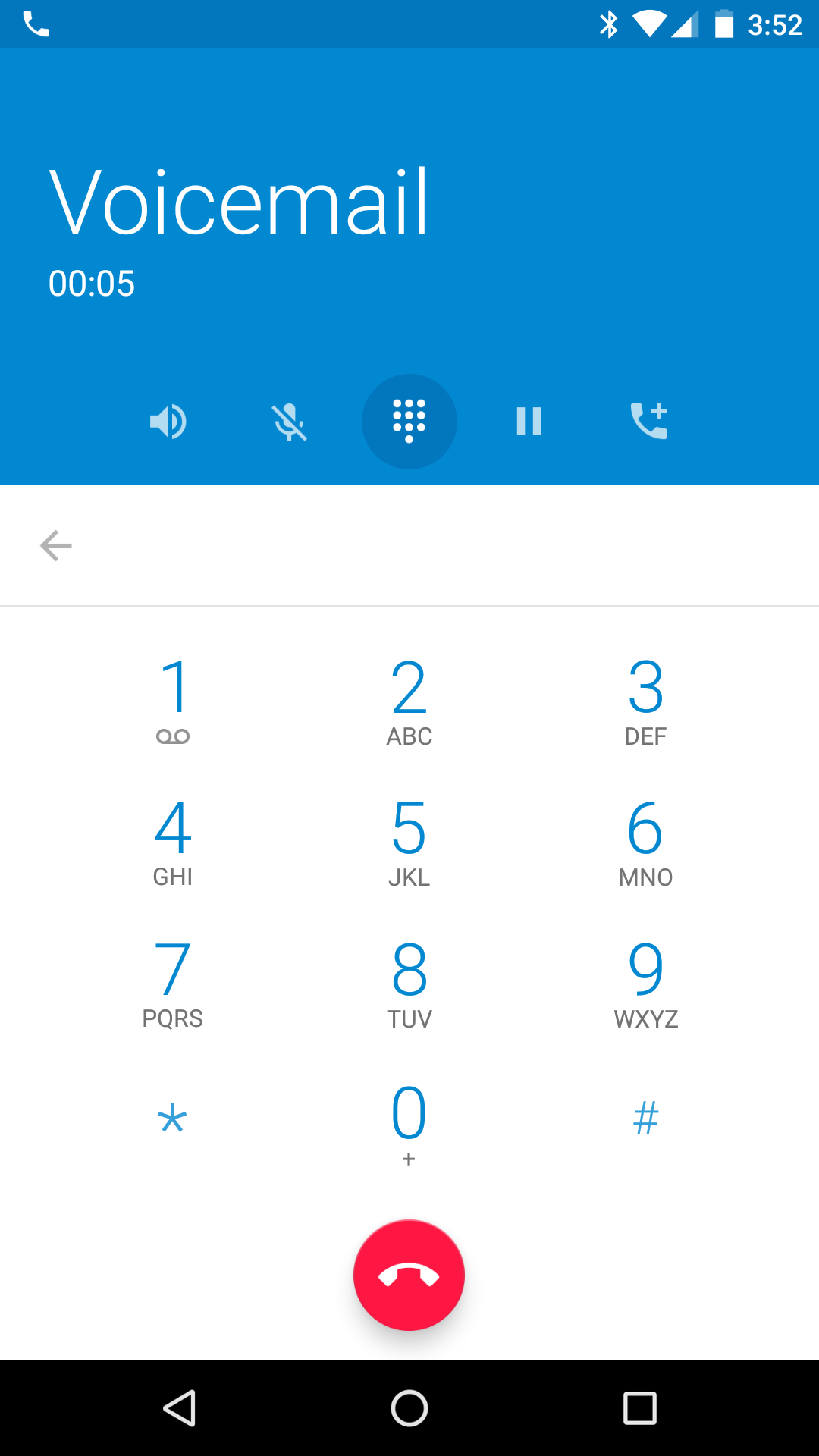Mute the microphone
This screenshot has height=1456, width=819.
(289, 422)
